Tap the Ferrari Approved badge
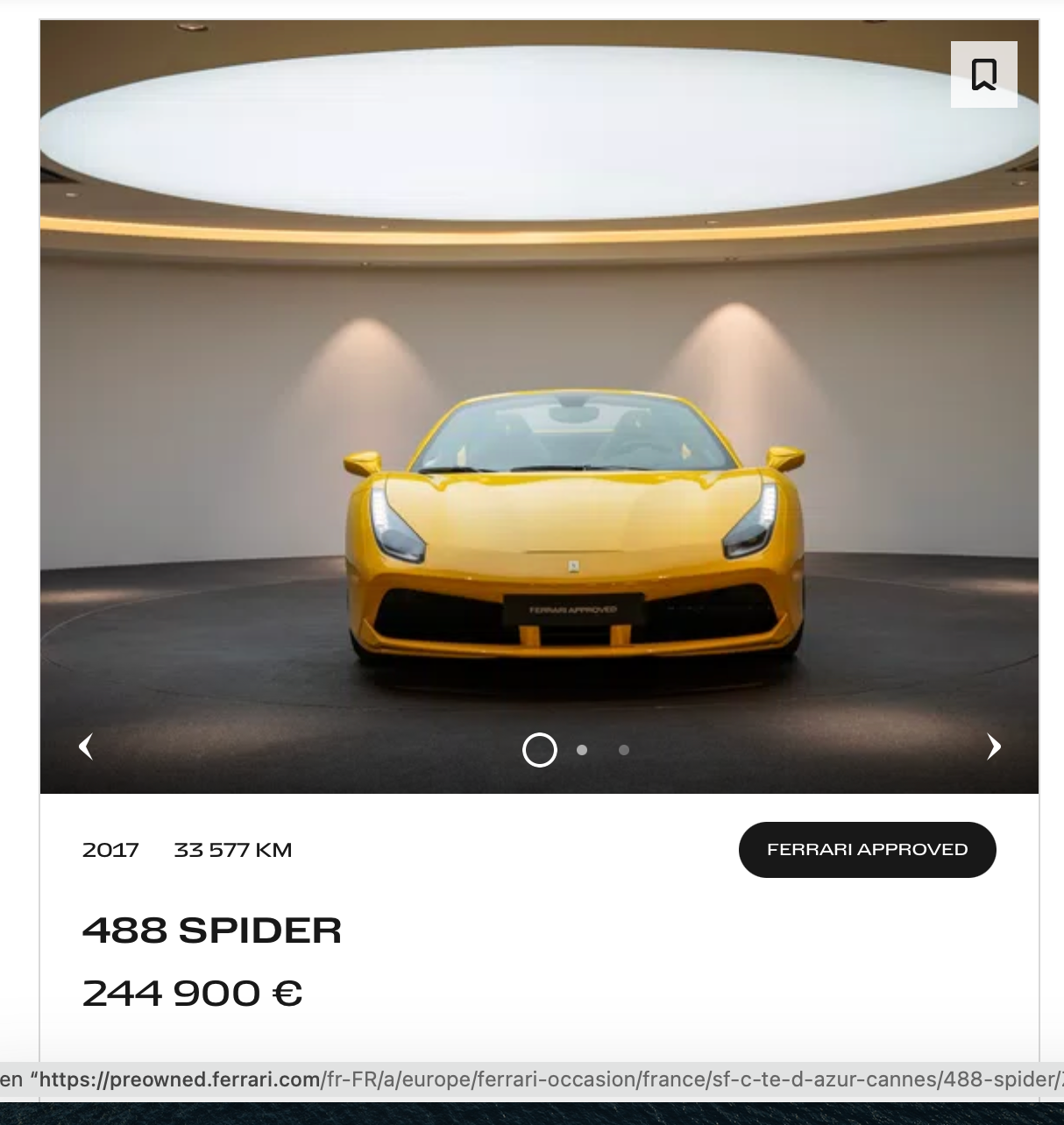This screenshot has width=1064, height=1125. point(867,850)
